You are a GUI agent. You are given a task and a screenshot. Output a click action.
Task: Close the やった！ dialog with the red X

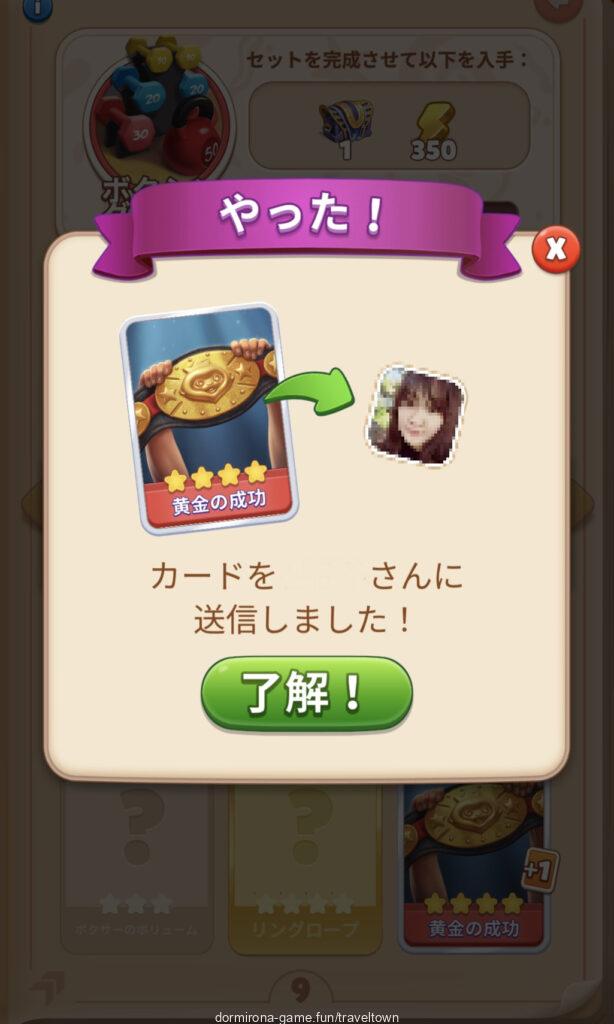[555, 249]
